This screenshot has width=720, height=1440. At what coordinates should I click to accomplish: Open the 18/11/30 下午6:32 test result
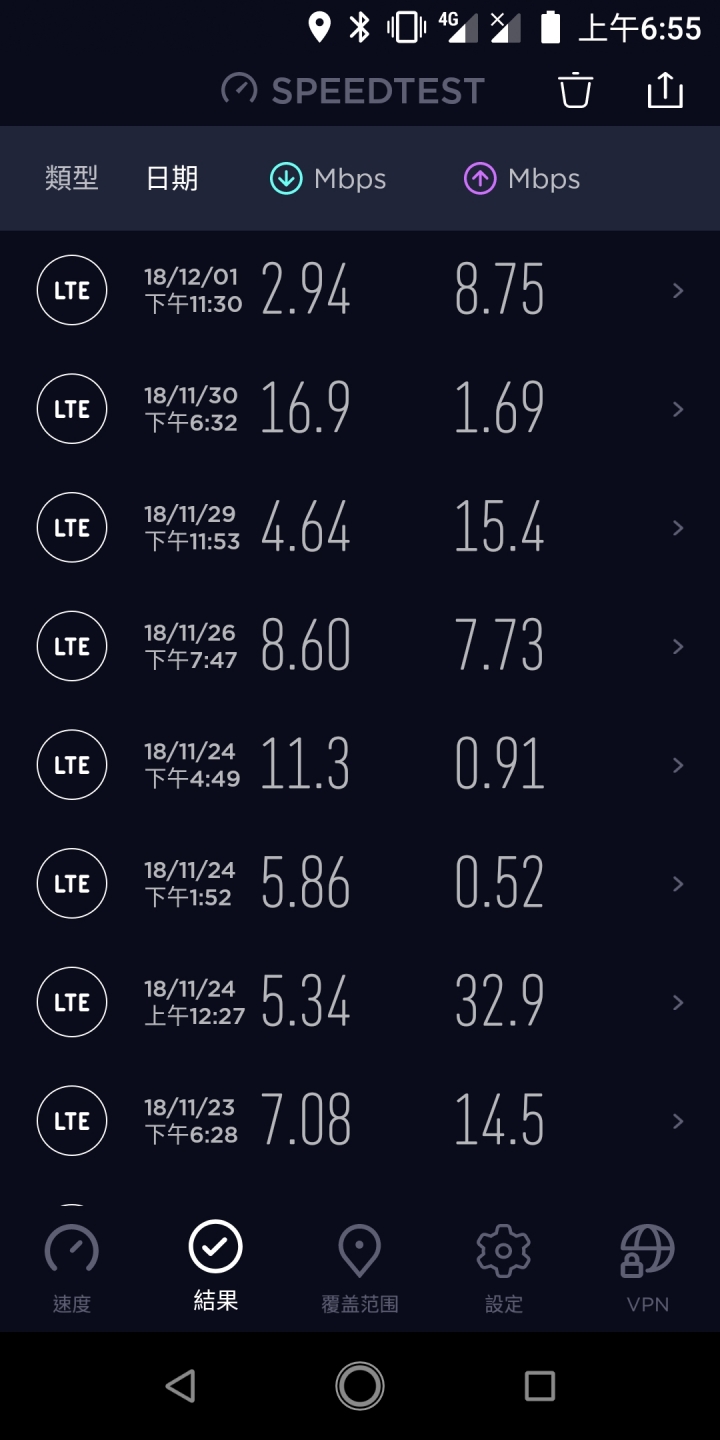point(360,409)
